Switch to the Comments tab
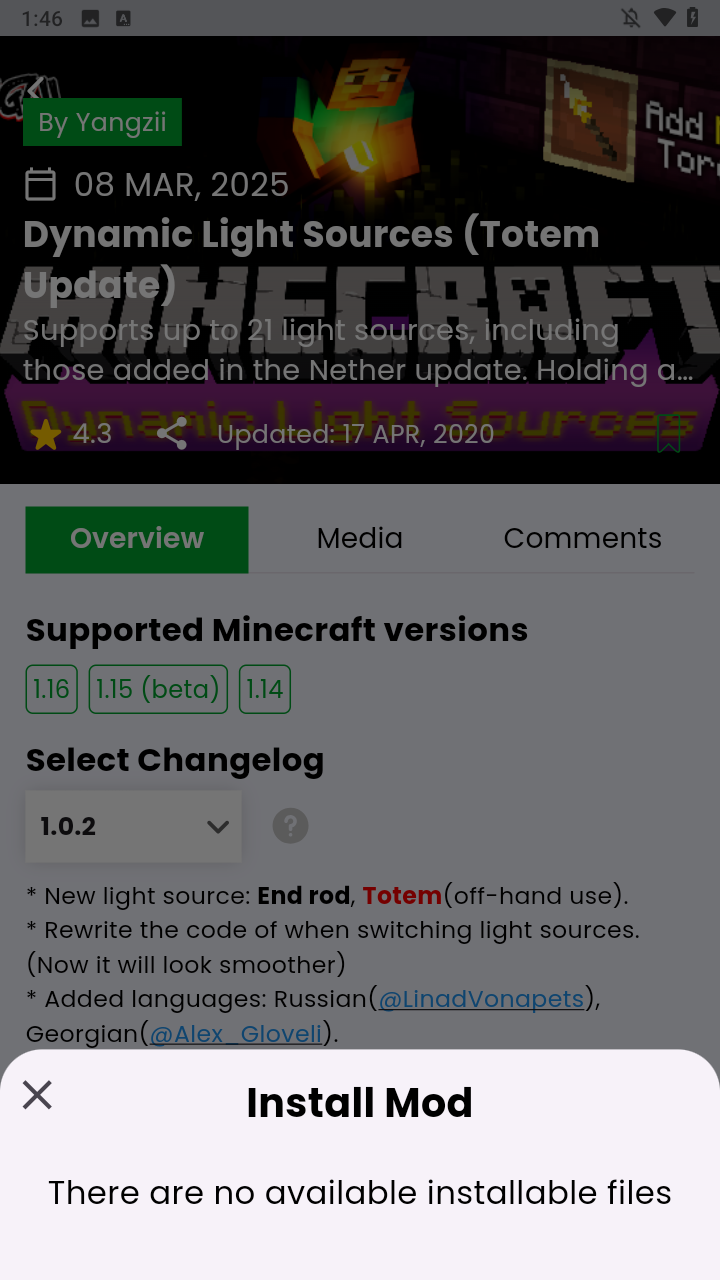Image resolution: width=720 pixels, height=1280 pixels. [x=582, y=538]
